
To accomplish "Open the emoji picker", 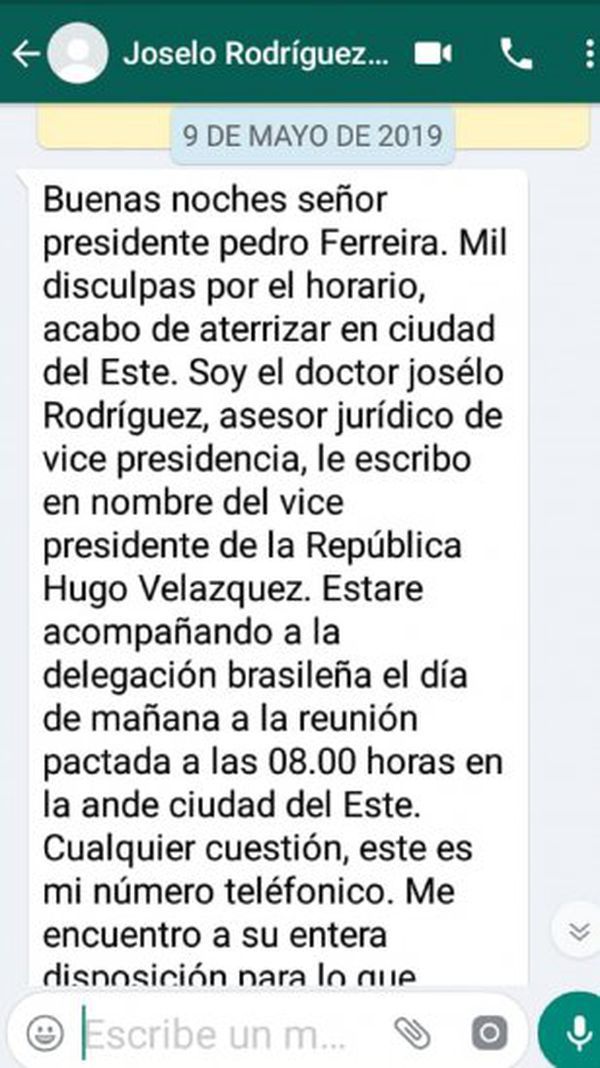I will (x=45, y=1034).
